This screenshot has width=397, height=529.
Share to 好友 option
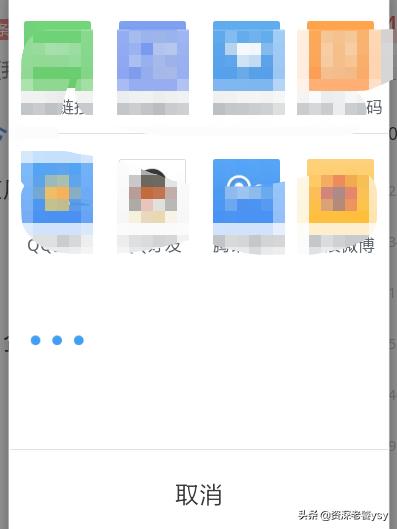152,191
